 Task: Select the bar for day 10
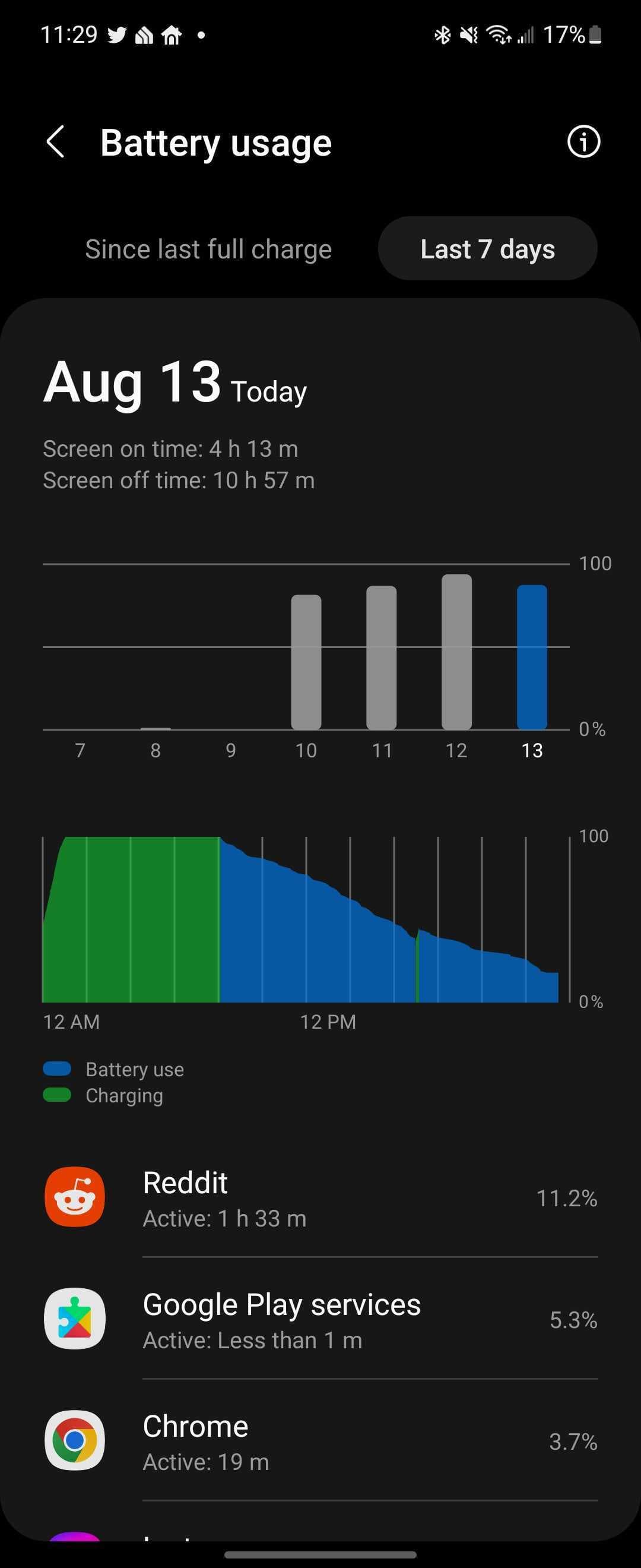coord(306,662)
